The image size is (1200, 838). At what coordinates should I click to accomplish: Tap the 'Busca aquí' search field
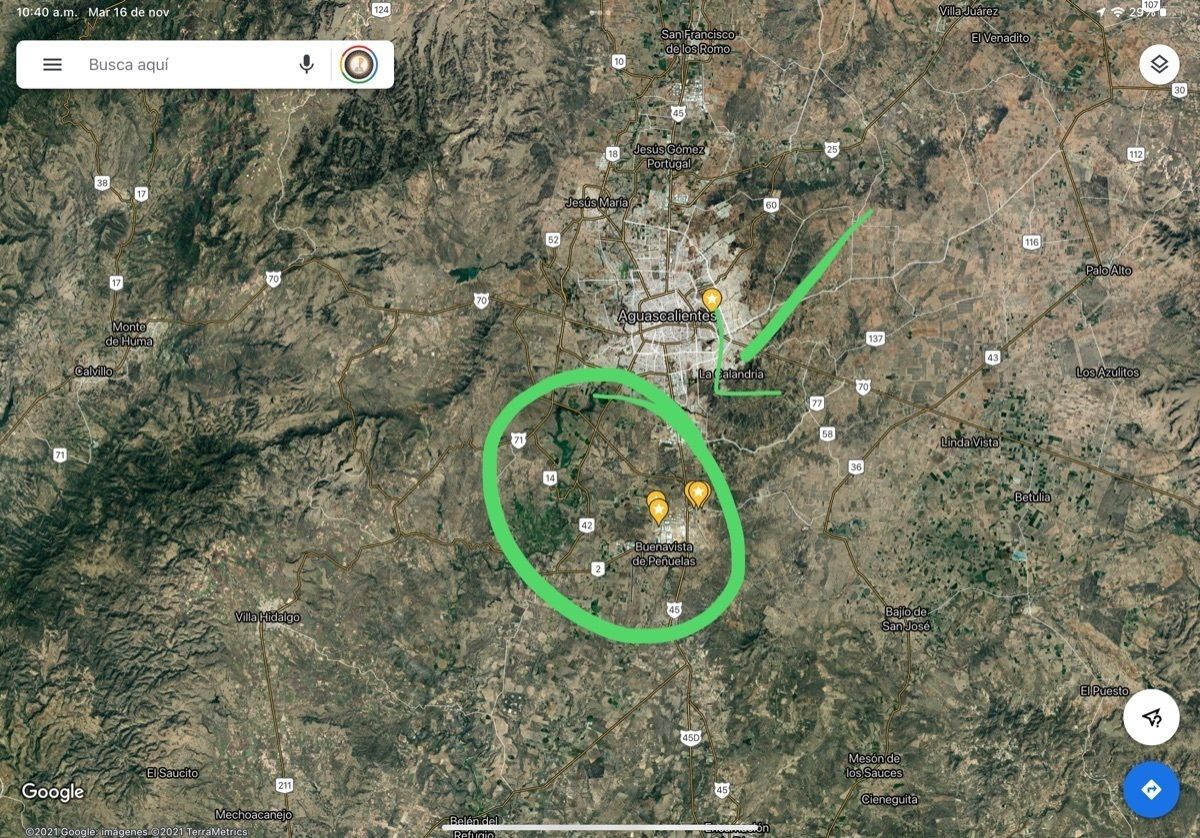click(x=180, y=65)
